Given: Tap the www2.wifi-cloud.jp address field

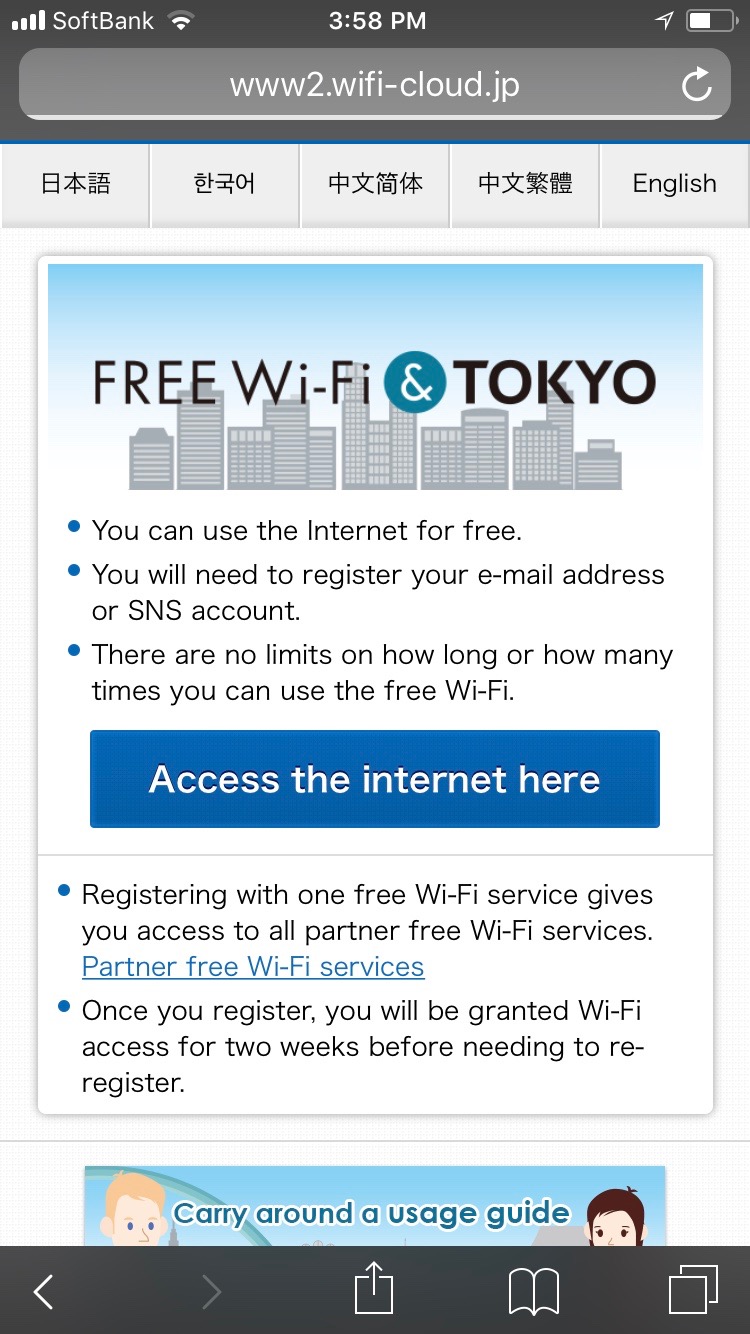Looking at the screenshot, I should 374,85.
